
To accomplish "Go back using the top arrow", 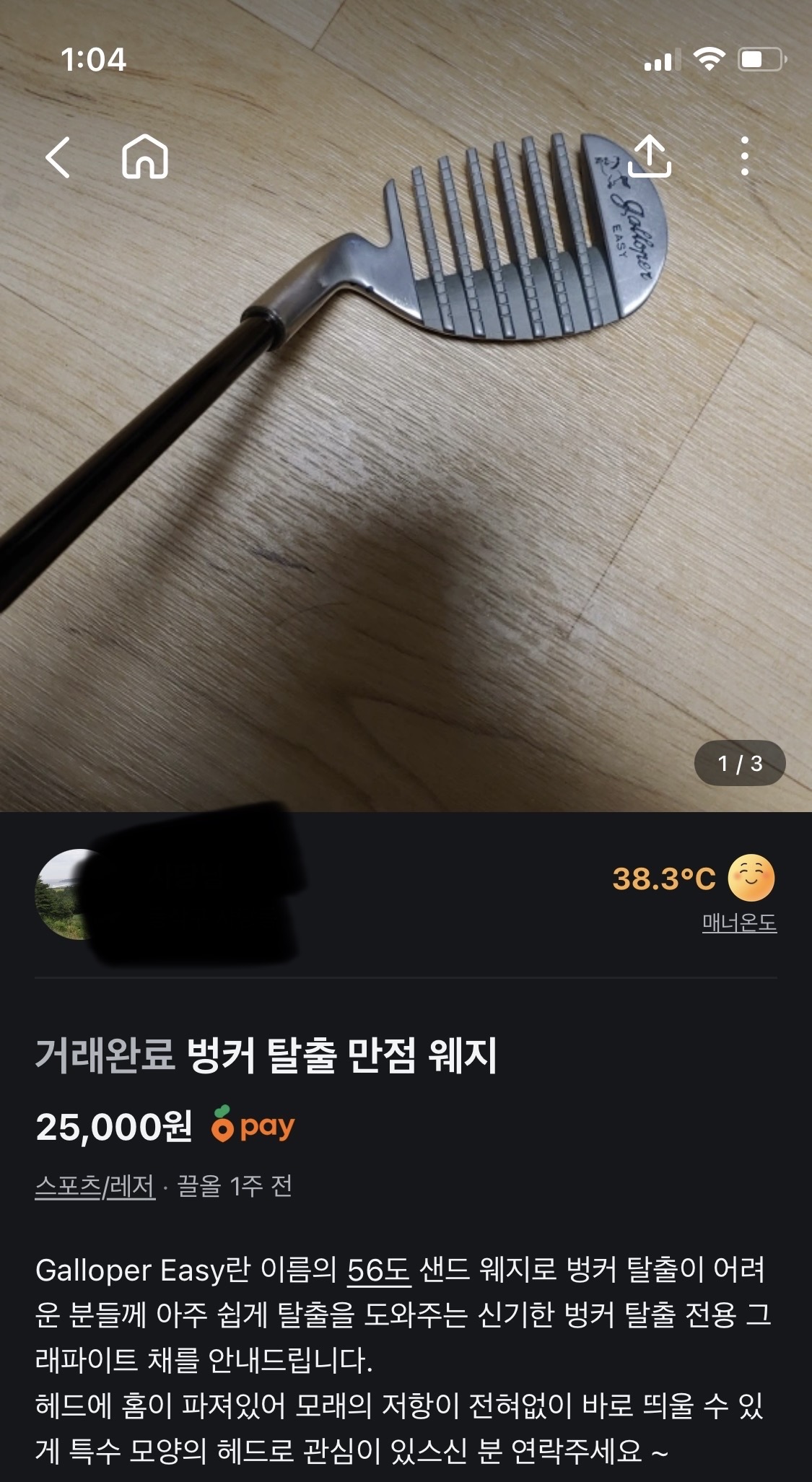I will tap(58, 157).
